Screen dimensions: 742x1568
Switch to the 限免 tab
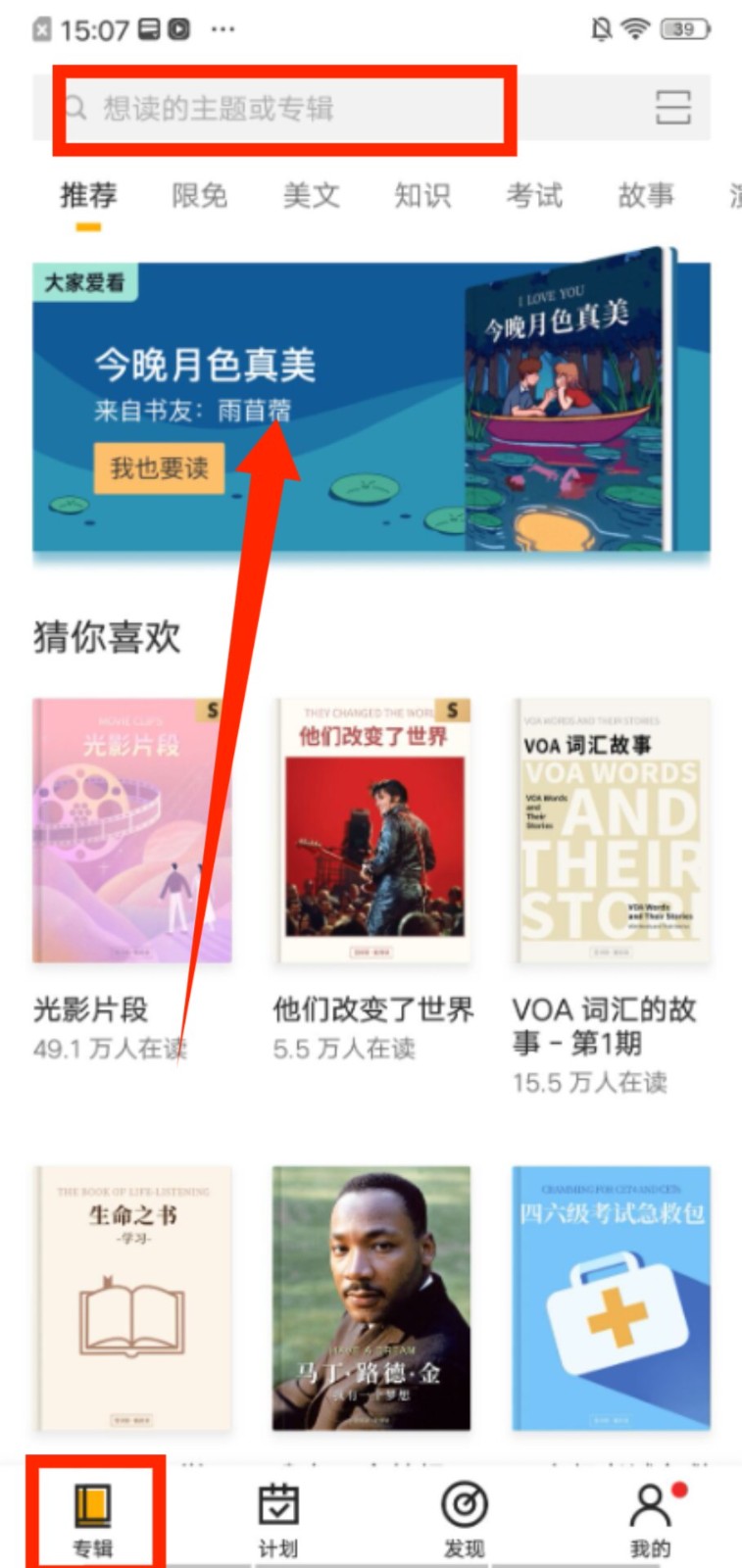pos(199,195)
